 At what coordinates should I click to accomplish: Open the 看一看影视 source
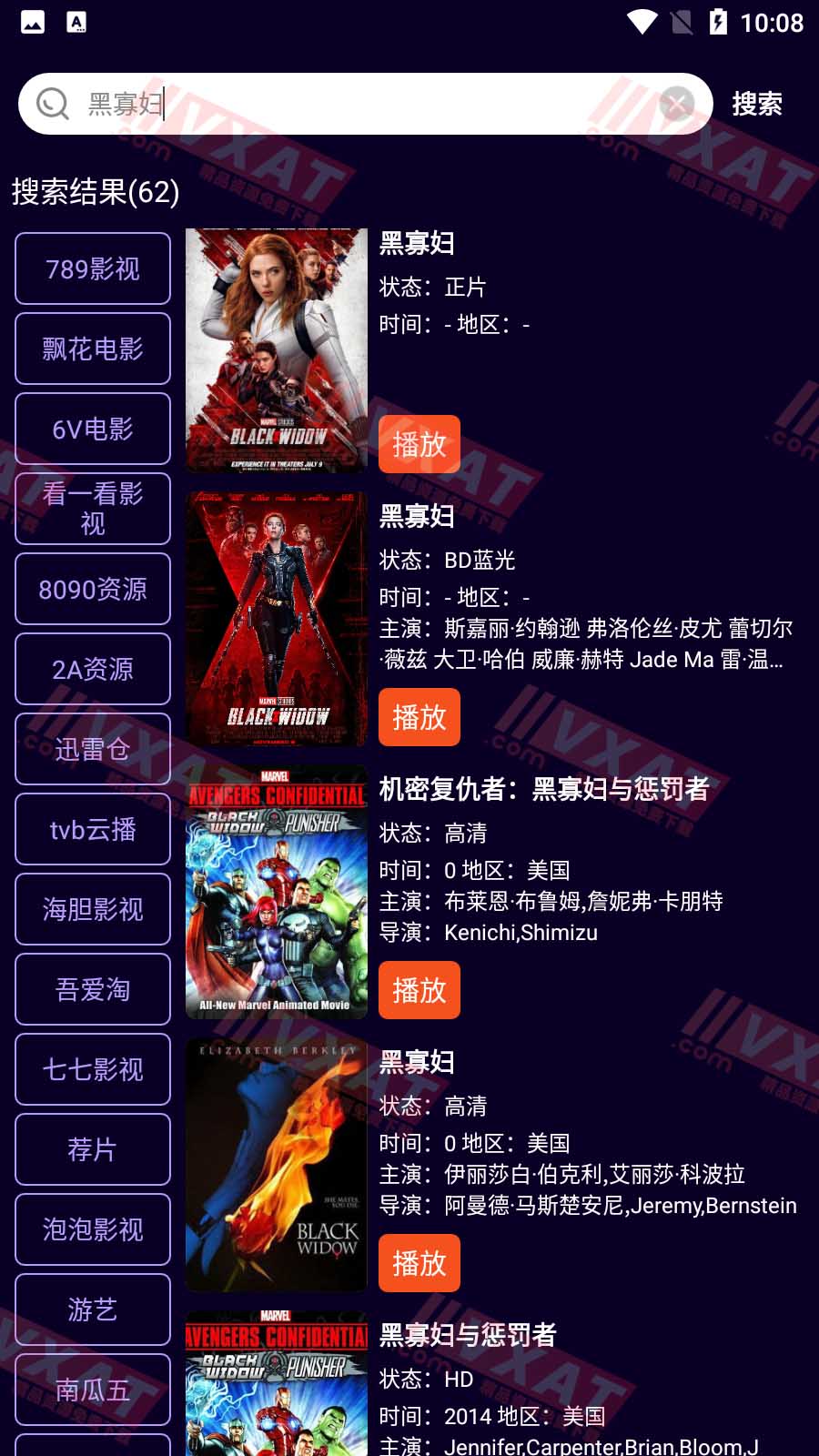click(x=93, y=509)
